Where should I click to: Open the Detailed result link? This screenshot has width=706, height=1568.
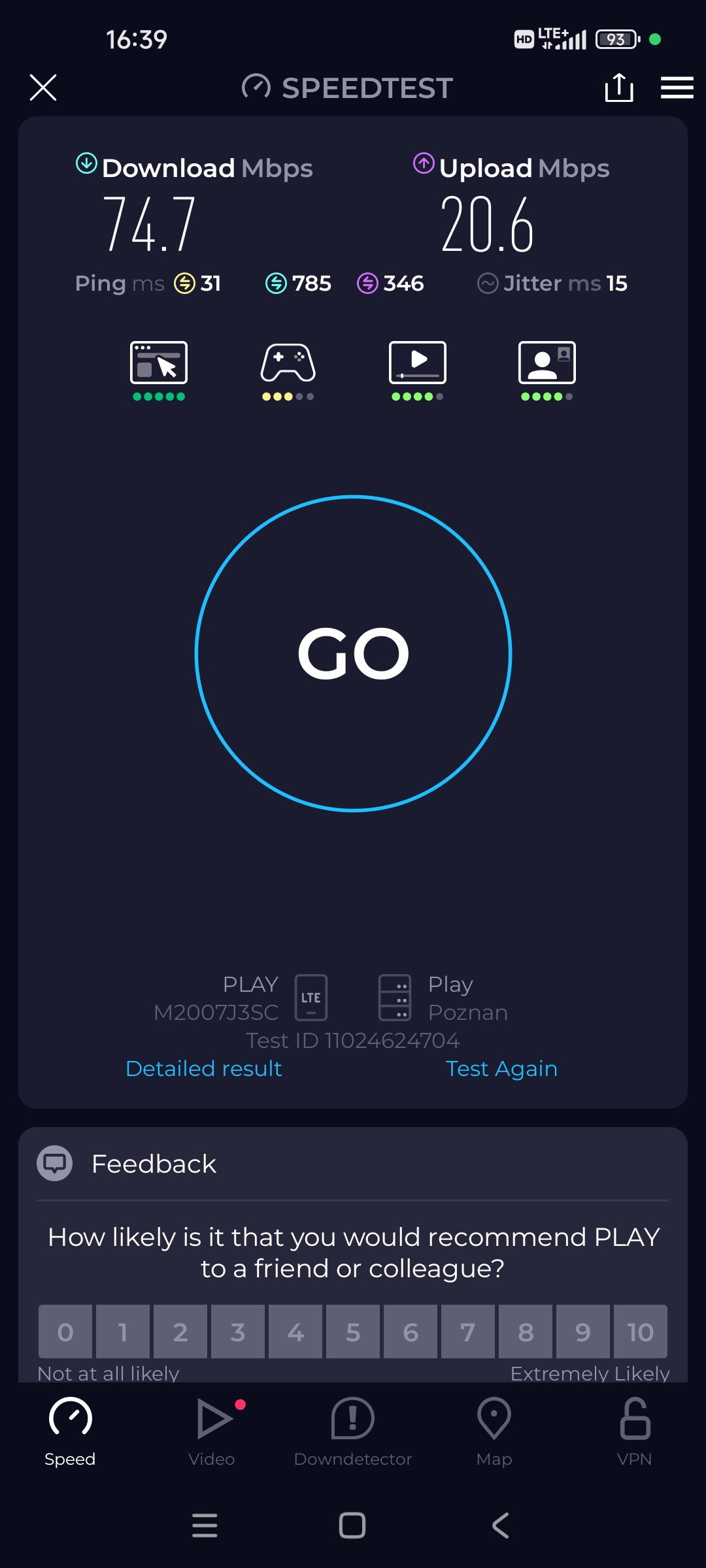point(203,1068)
